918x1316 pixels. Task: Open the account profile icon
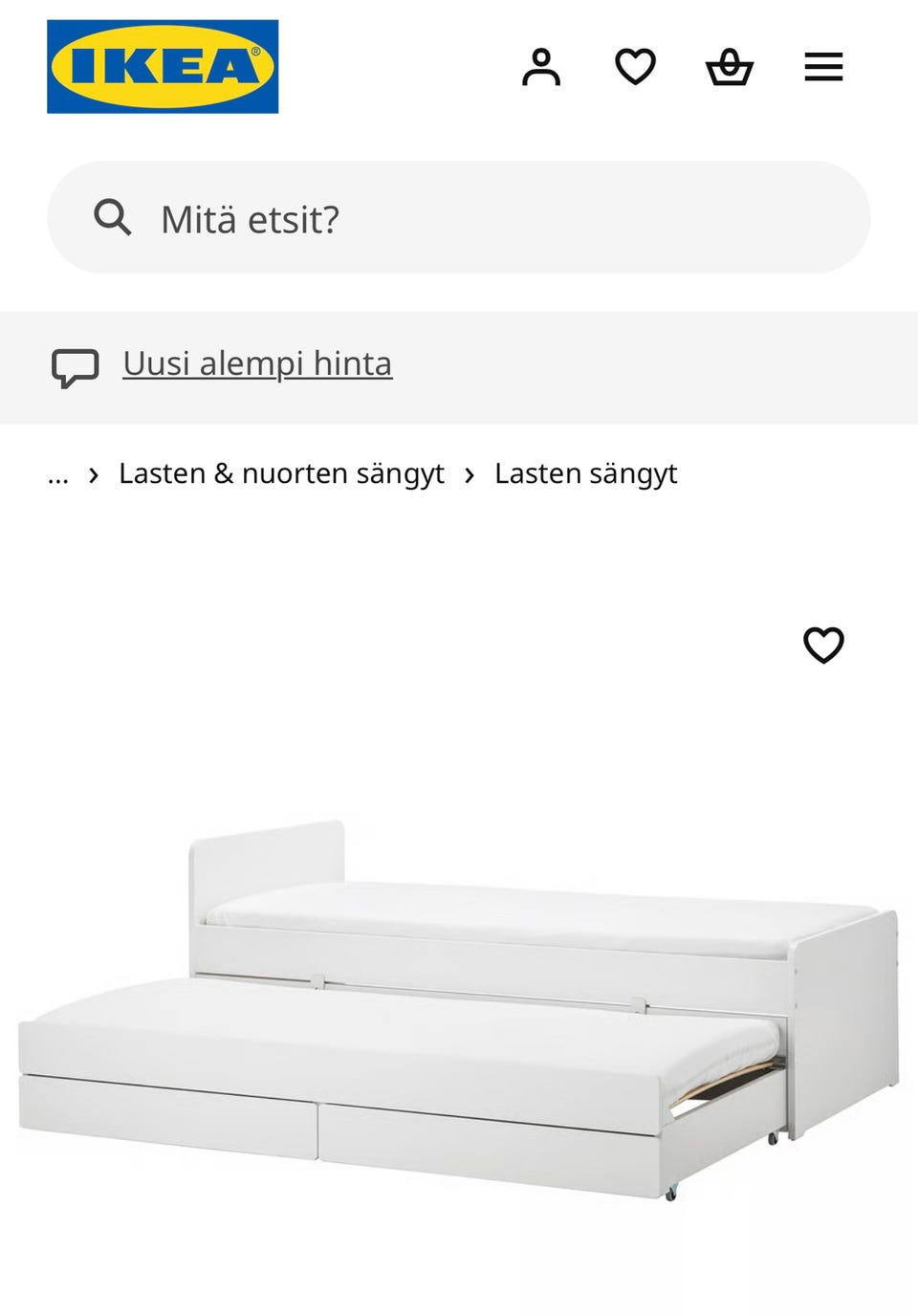point(542,66)
